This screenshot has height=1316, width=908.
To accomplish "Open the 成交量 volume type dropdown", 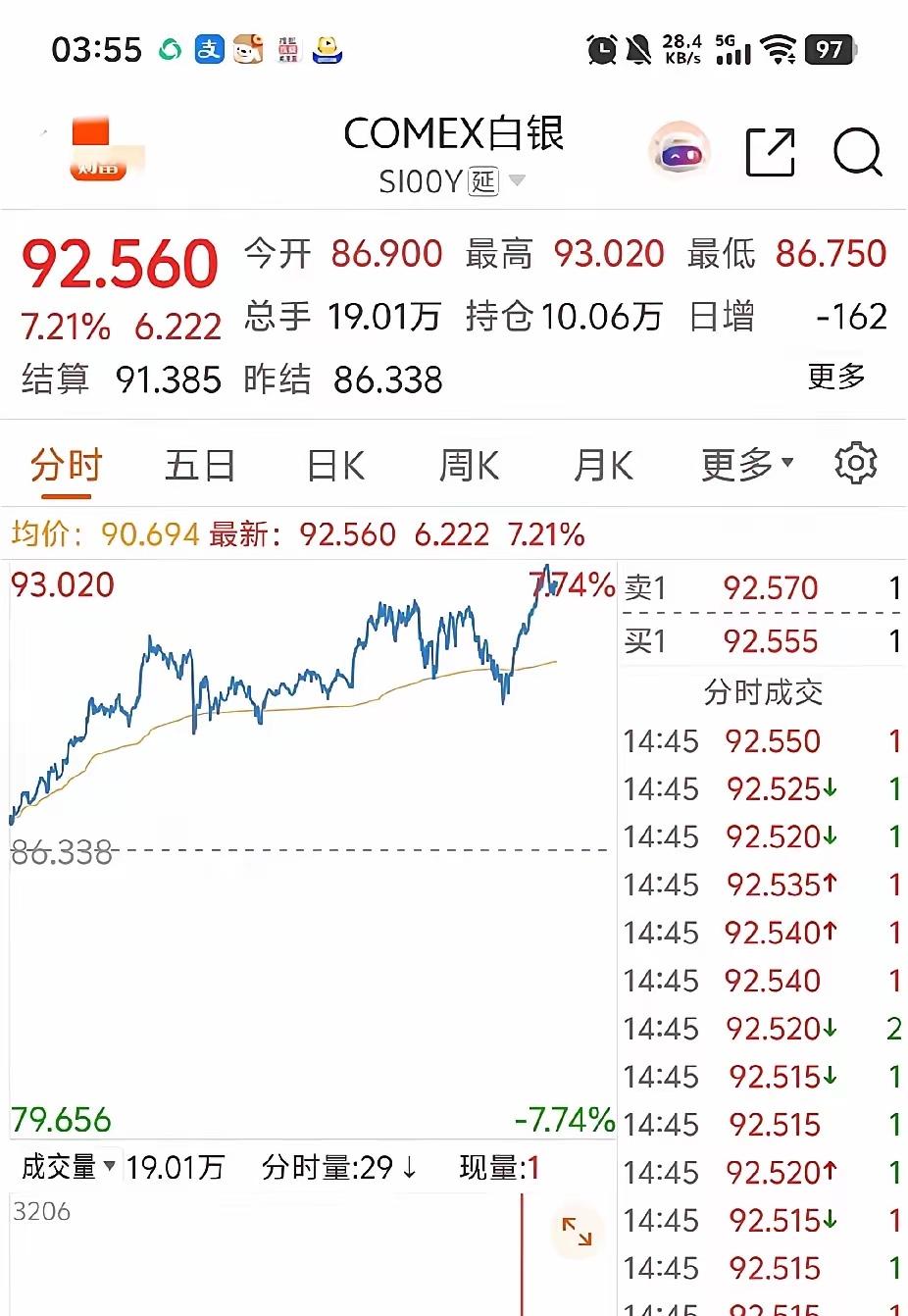I will 64,1167.
